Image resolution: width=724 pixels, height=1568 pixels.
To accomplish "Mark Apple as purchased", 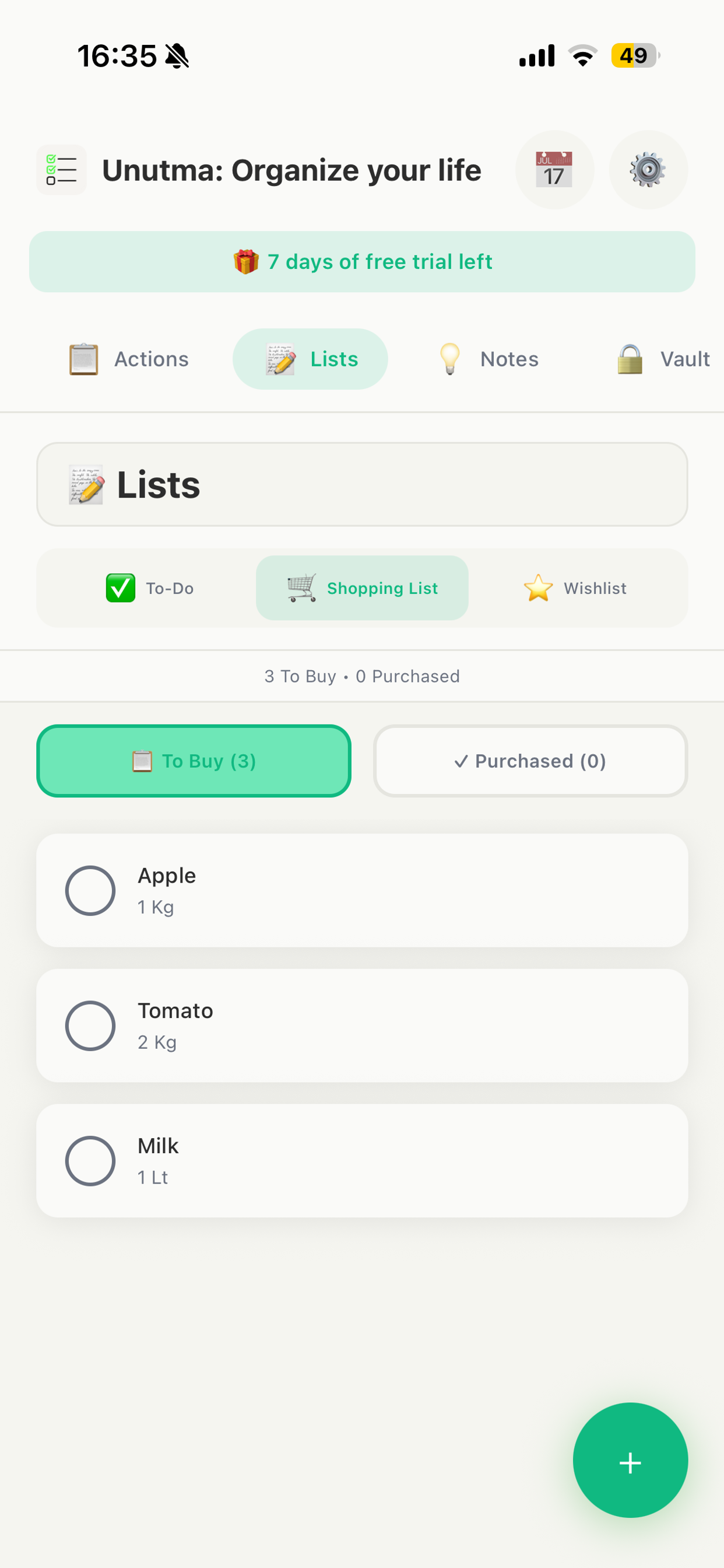I will (x=90, y=891).
